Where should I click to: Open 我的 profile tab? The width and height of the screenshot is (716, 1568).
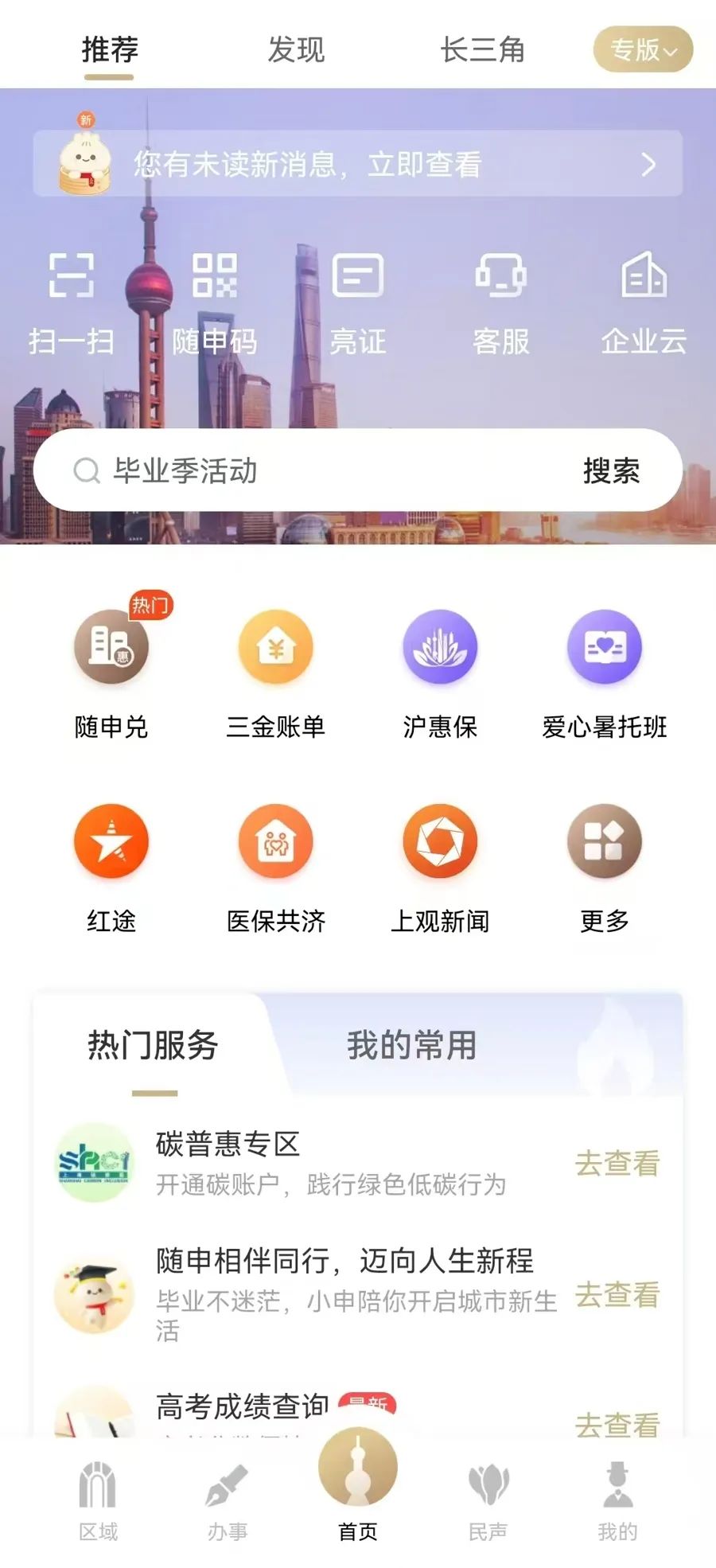click(617, 1500)
